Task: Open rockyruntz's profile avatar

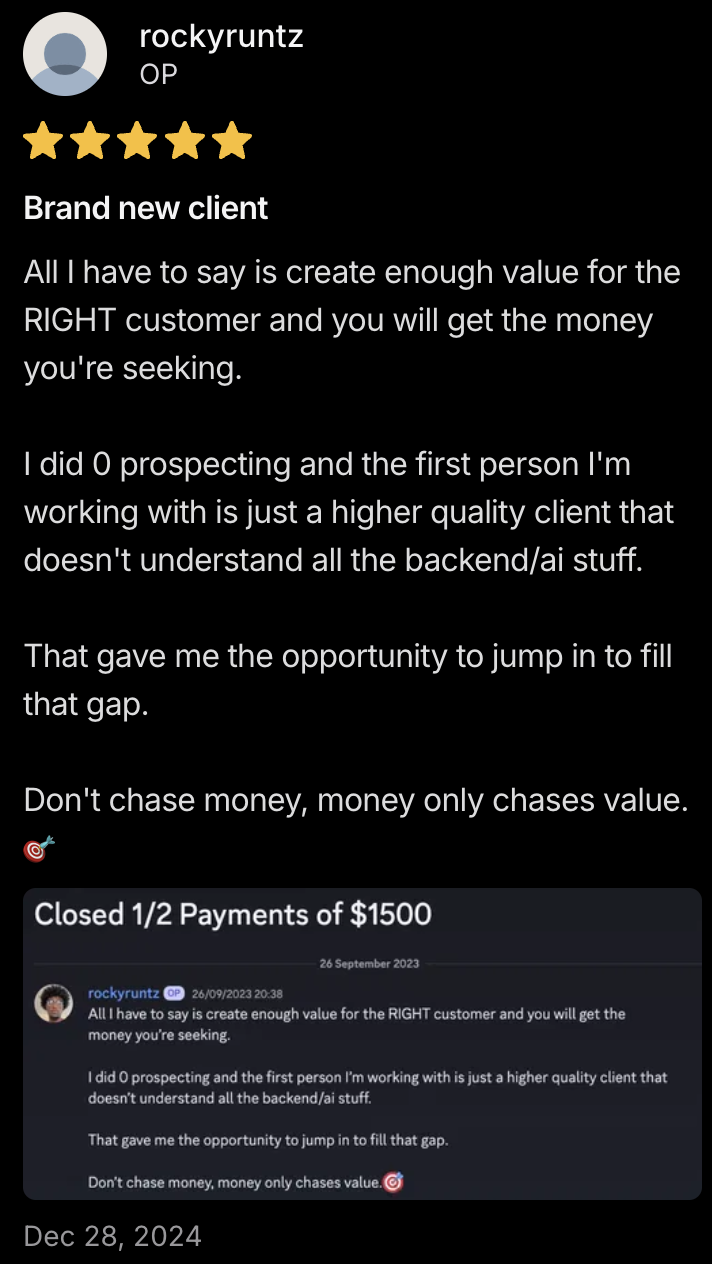Action: (65, 54)
